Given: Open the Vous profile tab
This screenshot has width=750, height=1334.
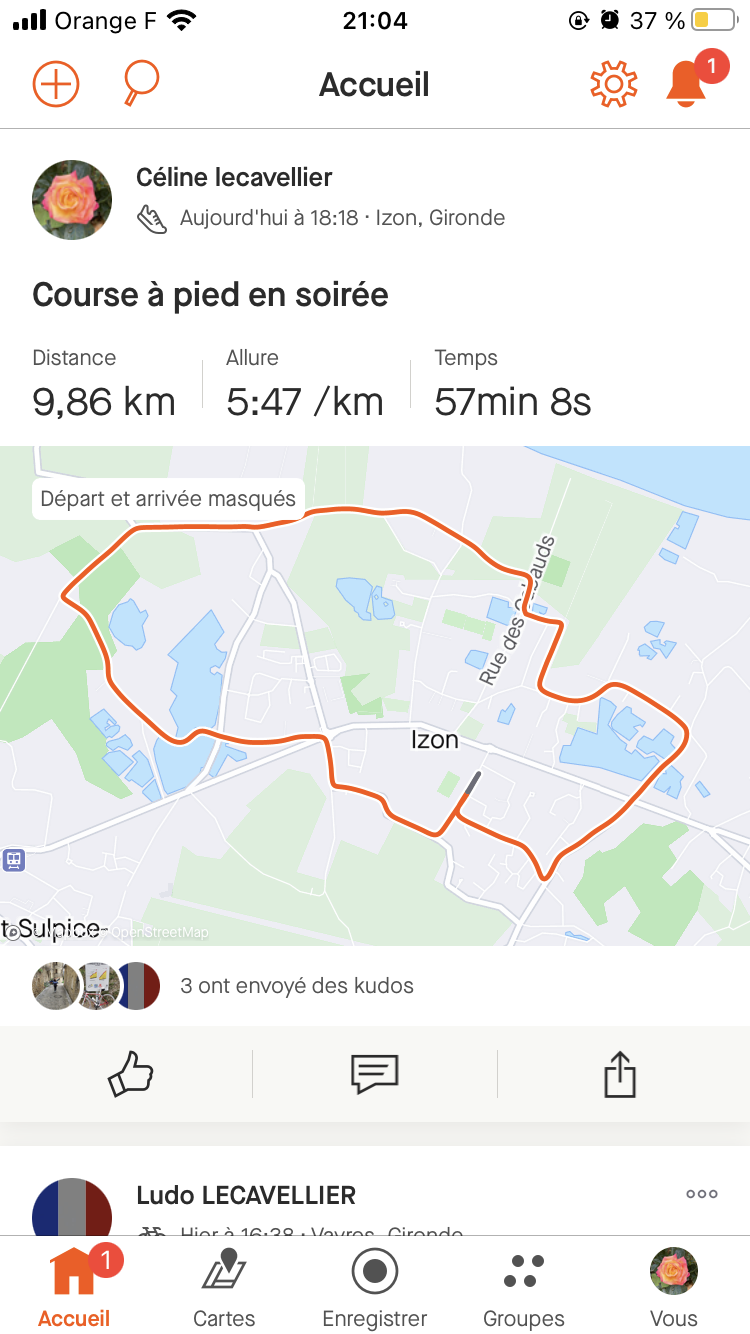Looking at the screenshot, I should (x=674, y=1288).
